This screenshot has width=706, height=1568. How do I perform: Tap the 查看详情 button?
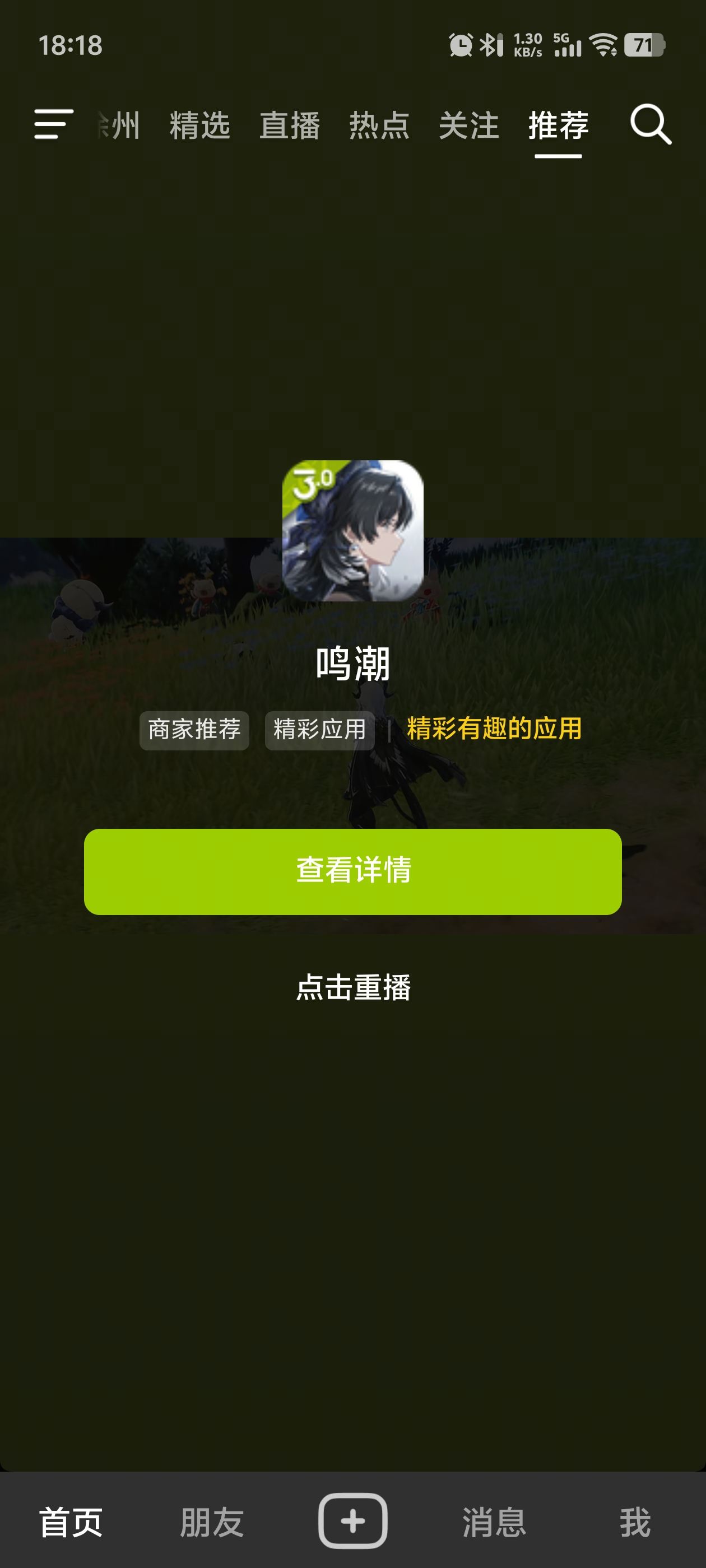click(352, 871)
